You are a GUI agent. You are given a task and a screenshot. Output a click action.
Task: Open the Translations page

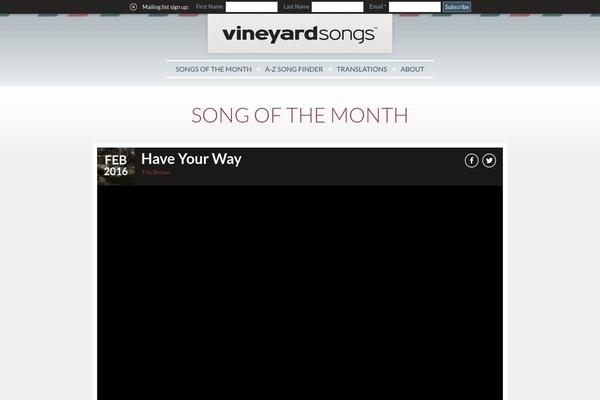coord(361,69)
